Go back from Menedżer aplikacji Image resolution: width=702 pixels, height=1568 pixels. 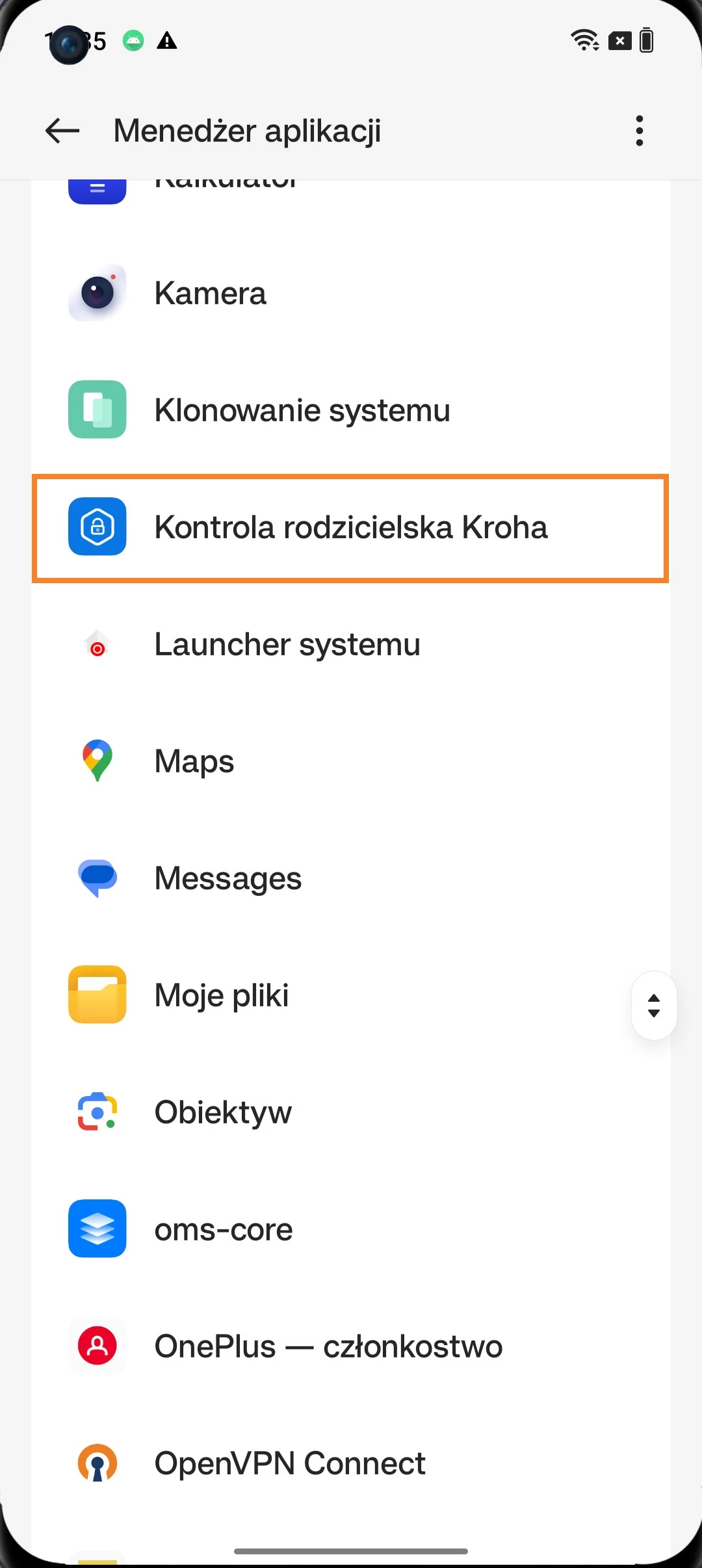click(x=62, y=131)
